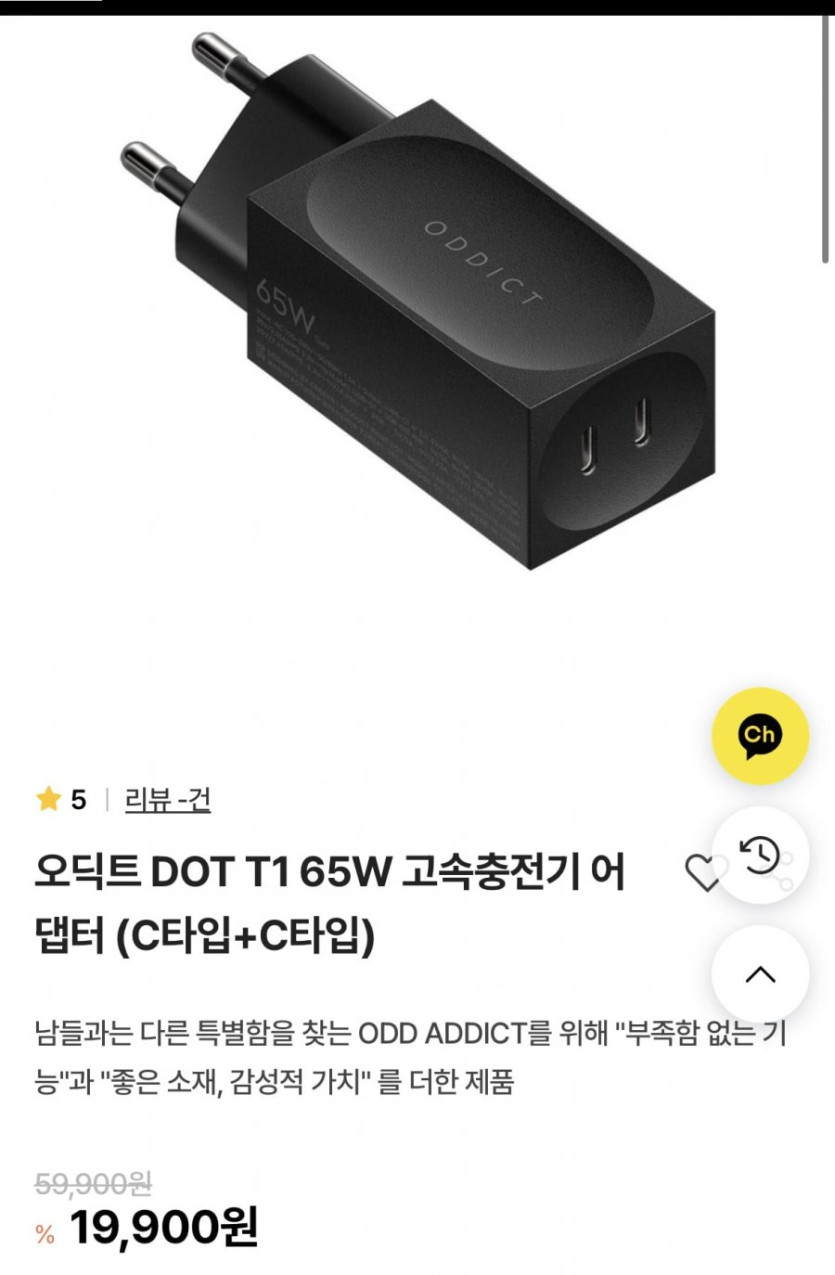Open the yellow Ch channel chat button
Image resolution: width=835 pixels, height=1275 pixels.
759,735
